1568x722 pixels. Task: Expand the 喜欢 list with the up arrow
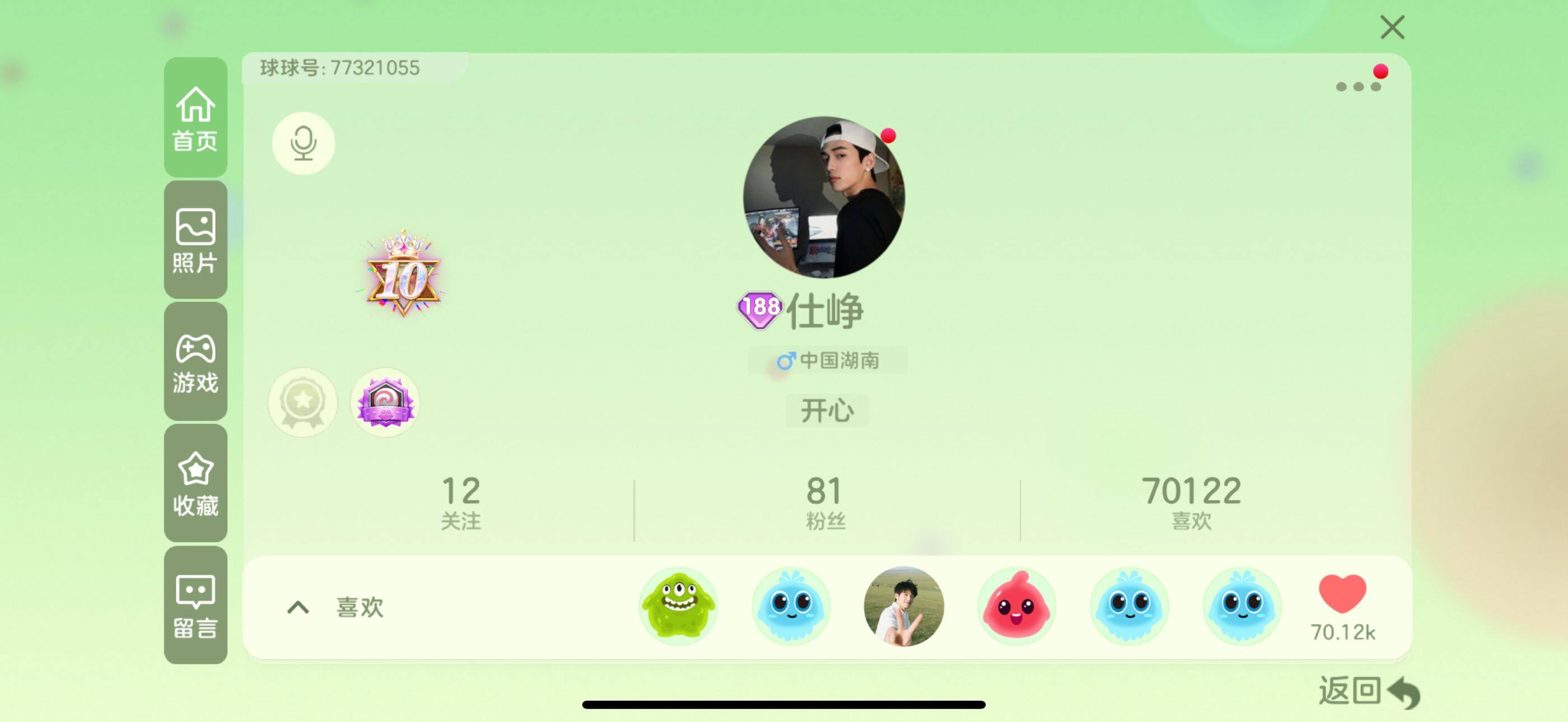click(x=298, y=607)
